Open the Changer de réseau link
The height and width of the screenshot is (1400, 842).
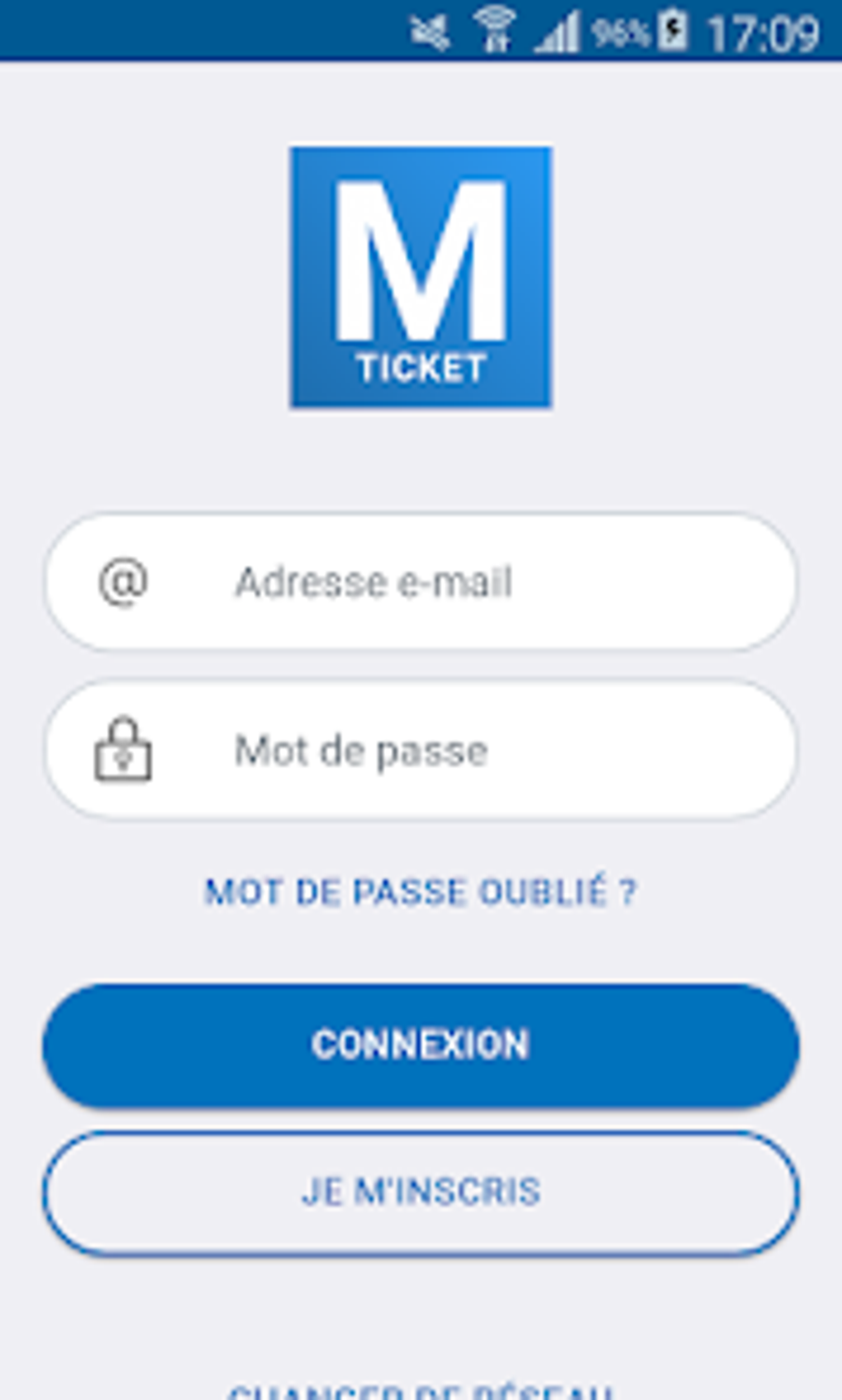421,1391
